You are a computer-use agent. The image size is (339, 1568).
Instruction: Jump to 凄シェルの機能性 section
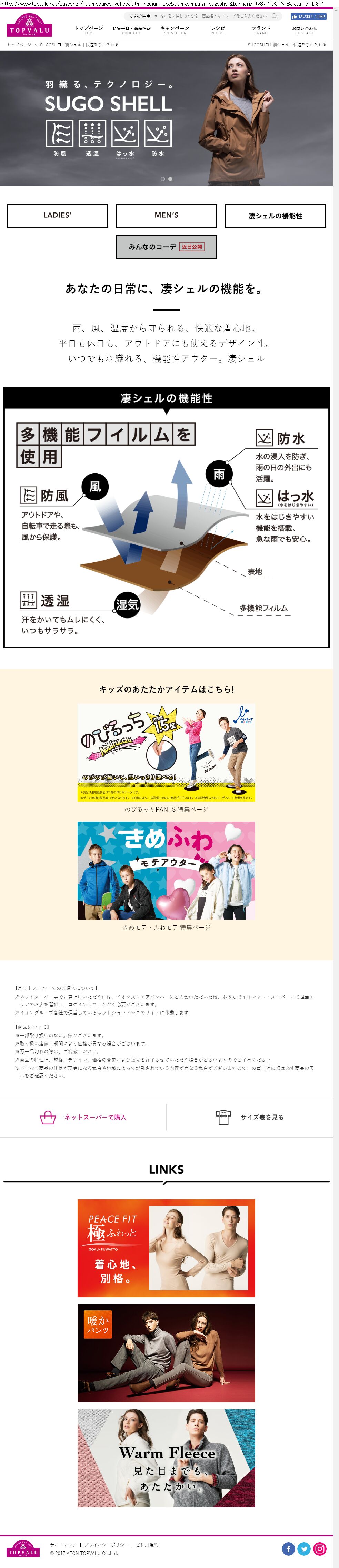(275, 216)
